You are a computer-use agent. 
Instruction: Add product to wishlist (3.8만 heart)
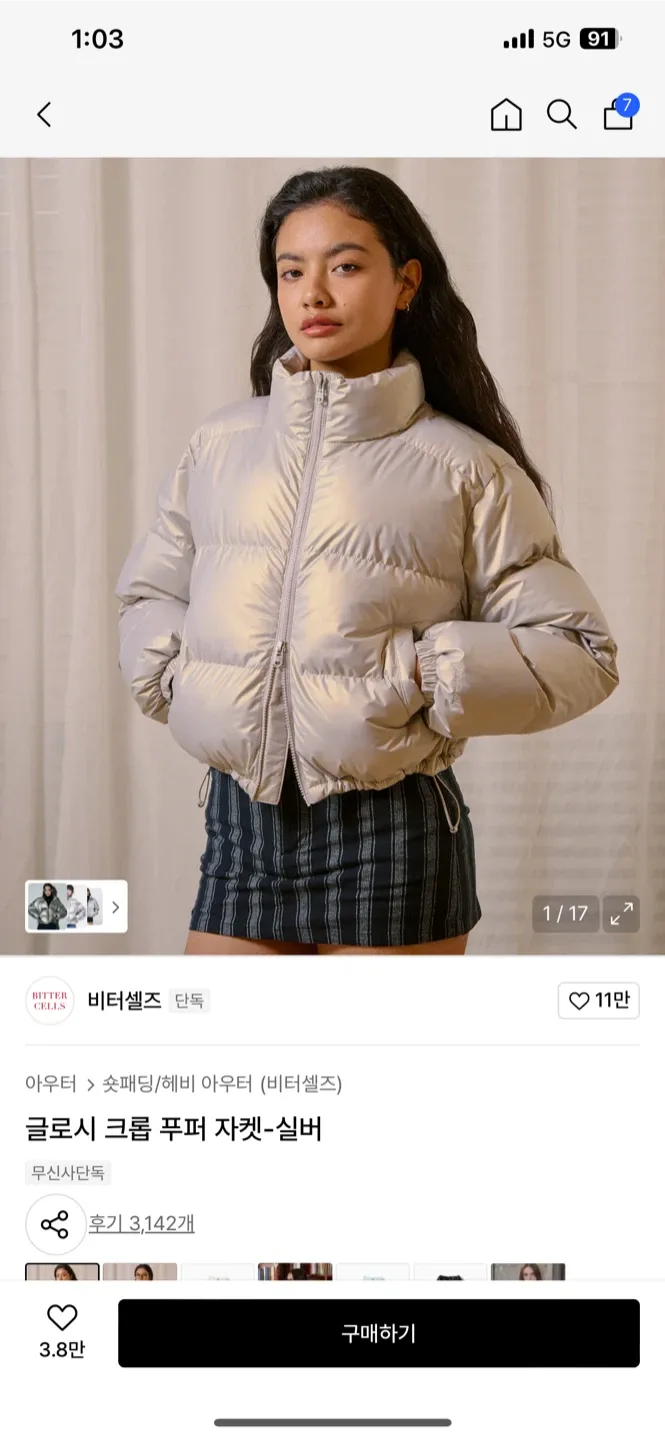62,1331
